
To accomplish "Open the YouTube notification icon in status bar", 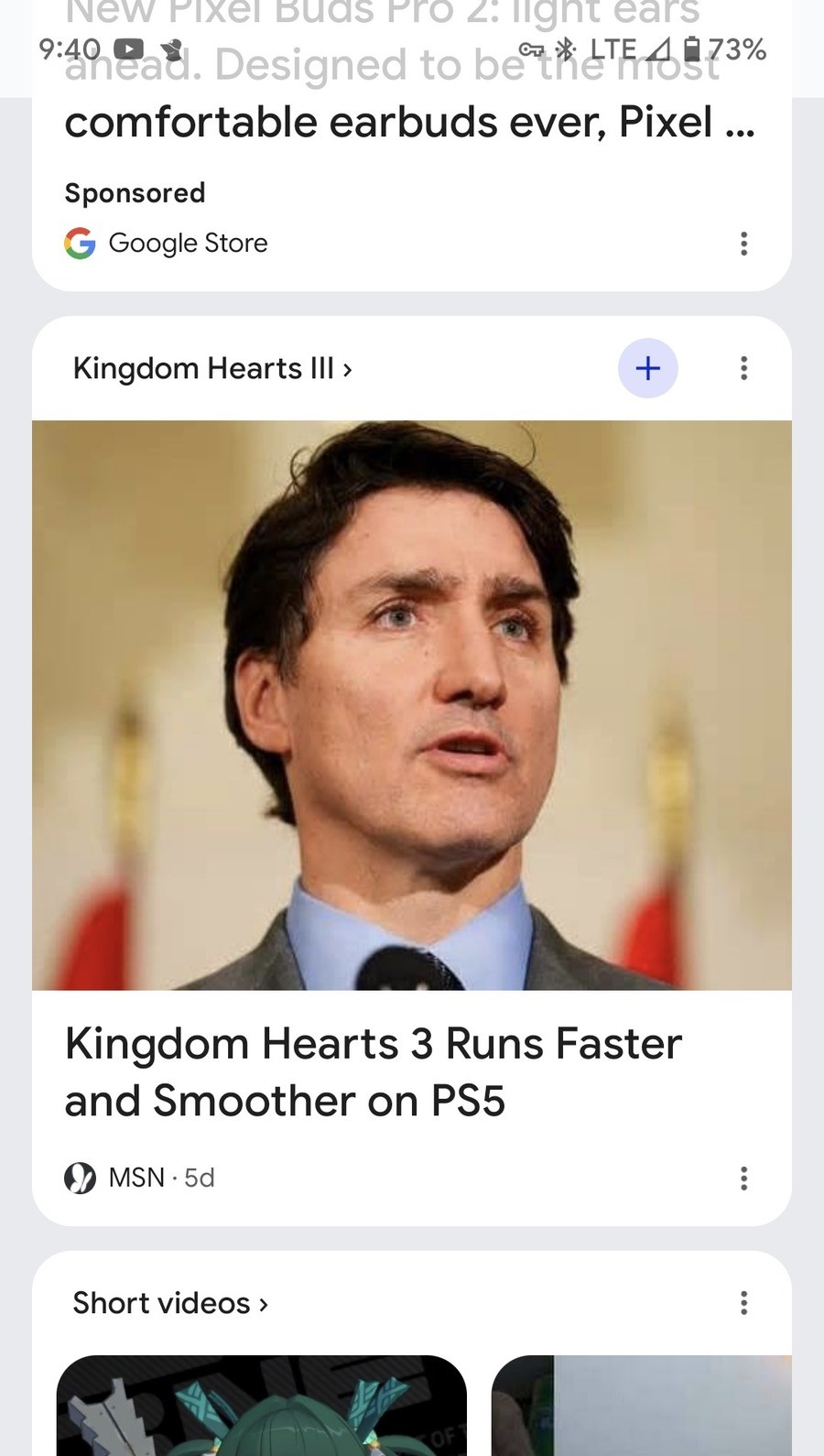I will tap(129, 49).
